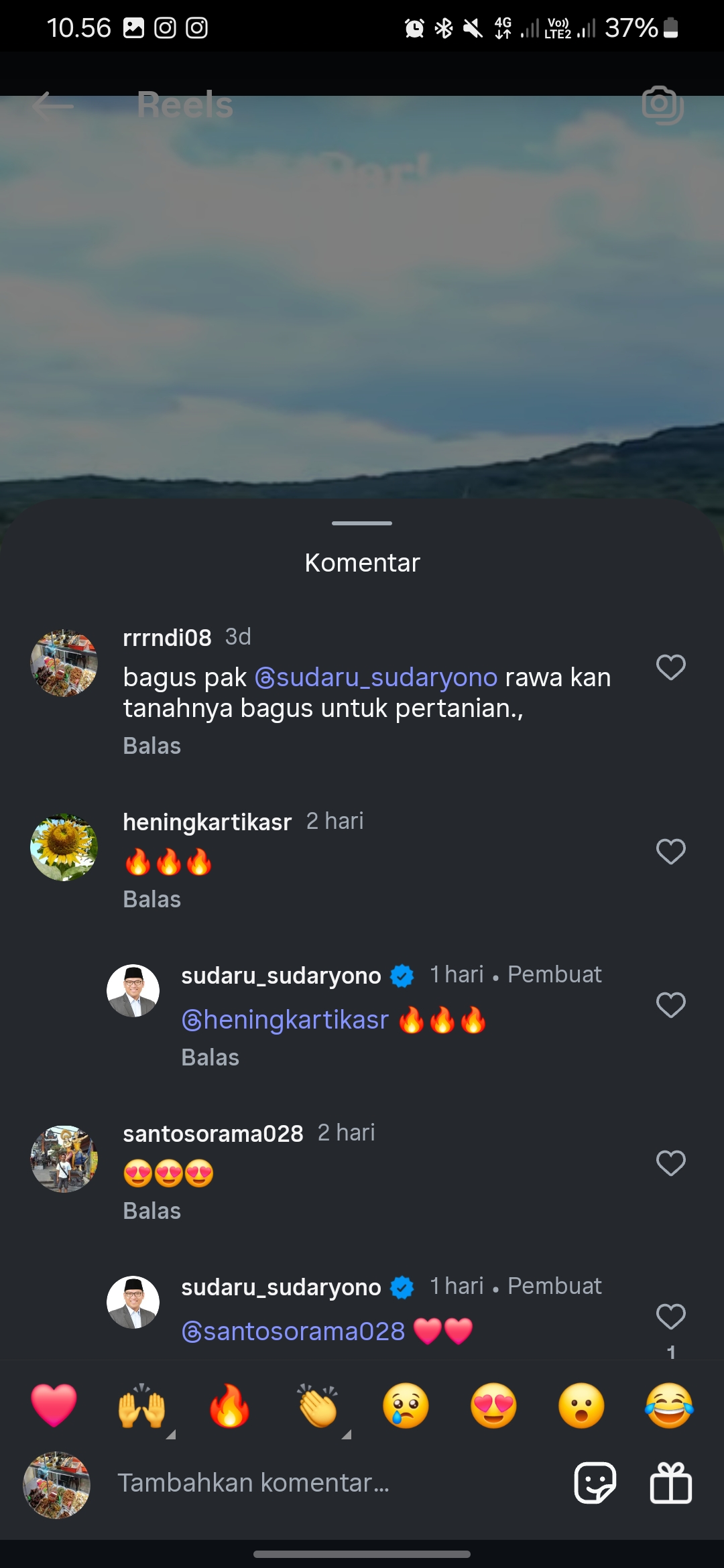Open the @heningkartikasr mention

tap(285, 1020)
